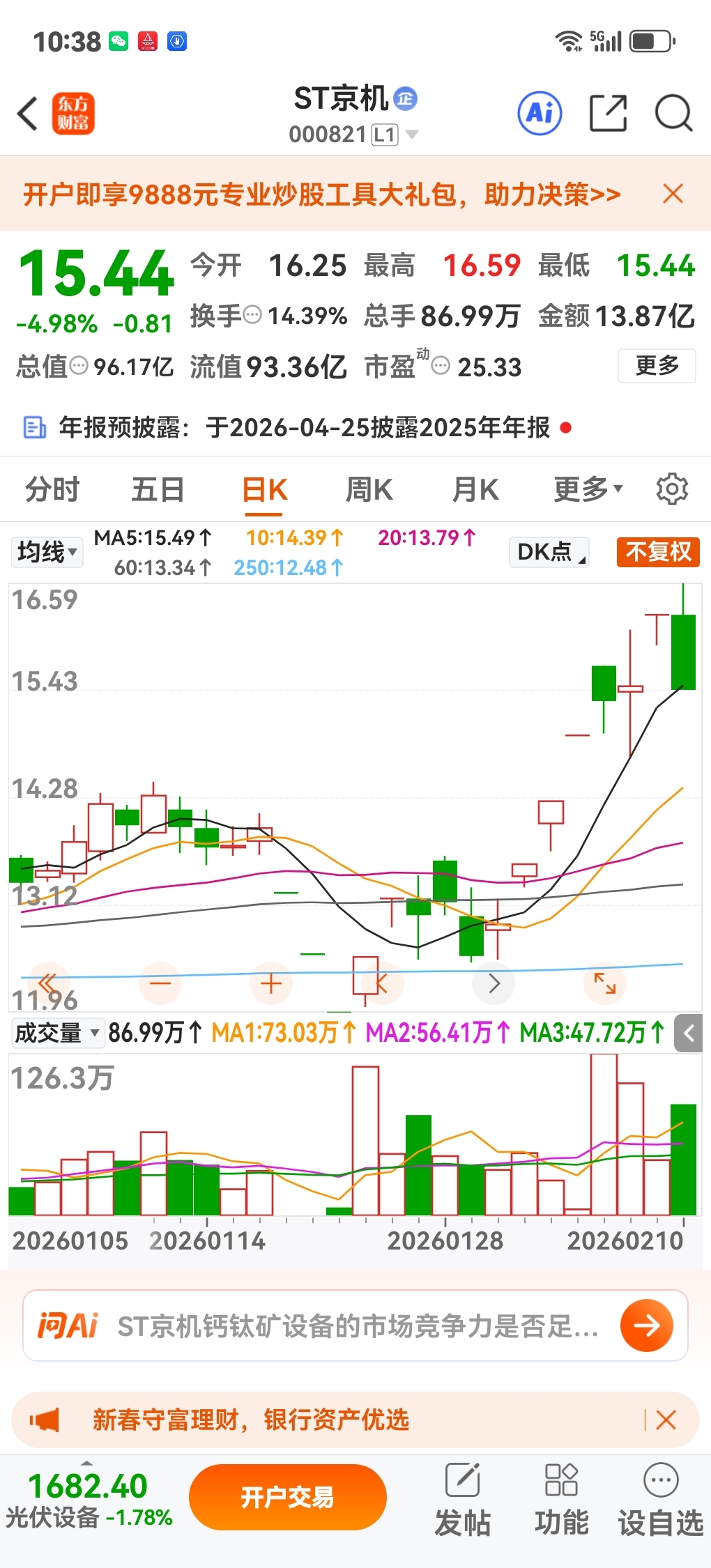Switch to the 分时 chart tab
The height and width of the screenshot is (1568, 711).
coord(53,489)
